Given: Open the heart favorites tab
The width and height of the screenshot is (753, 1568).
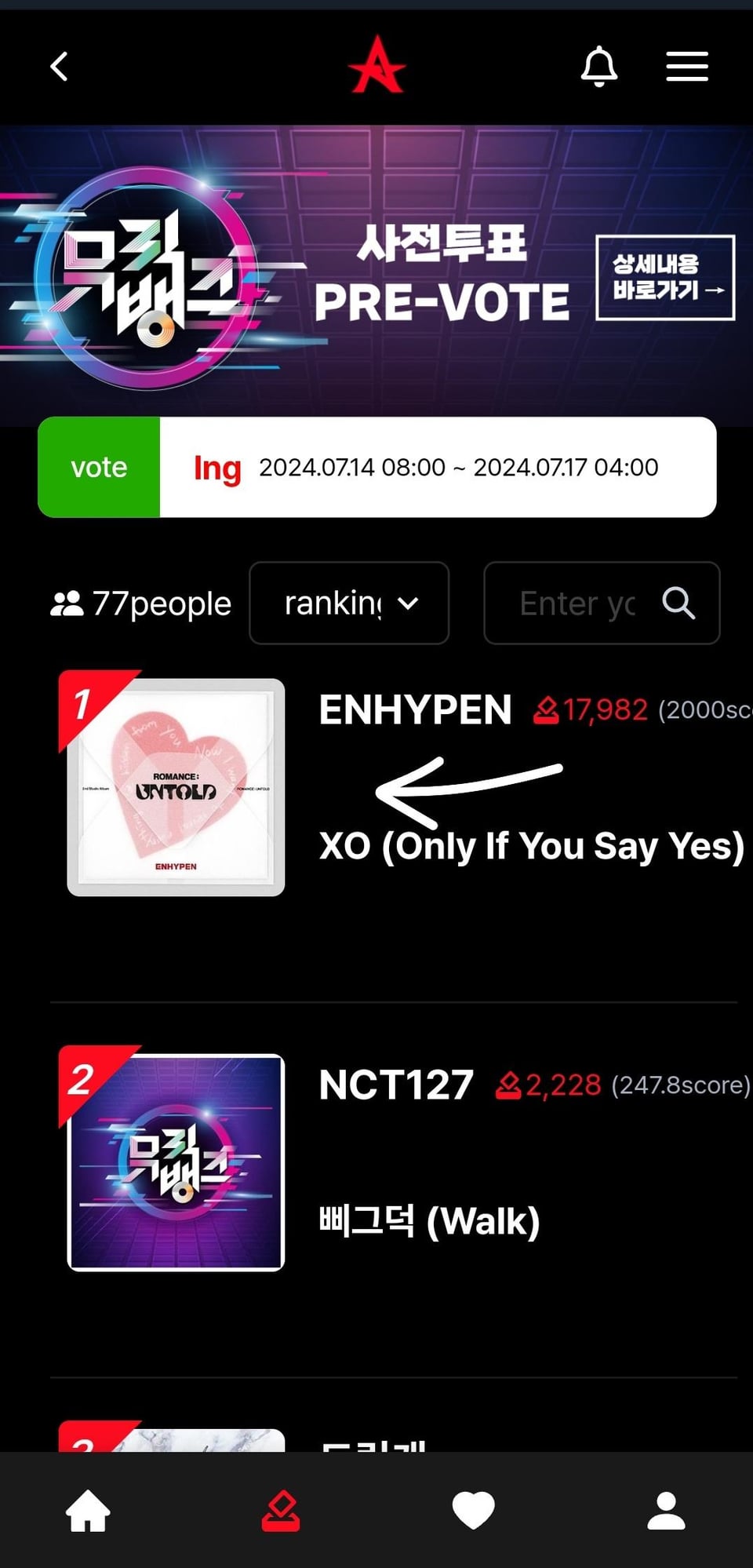Looking at the screenshot, I should click(474, 1511).
